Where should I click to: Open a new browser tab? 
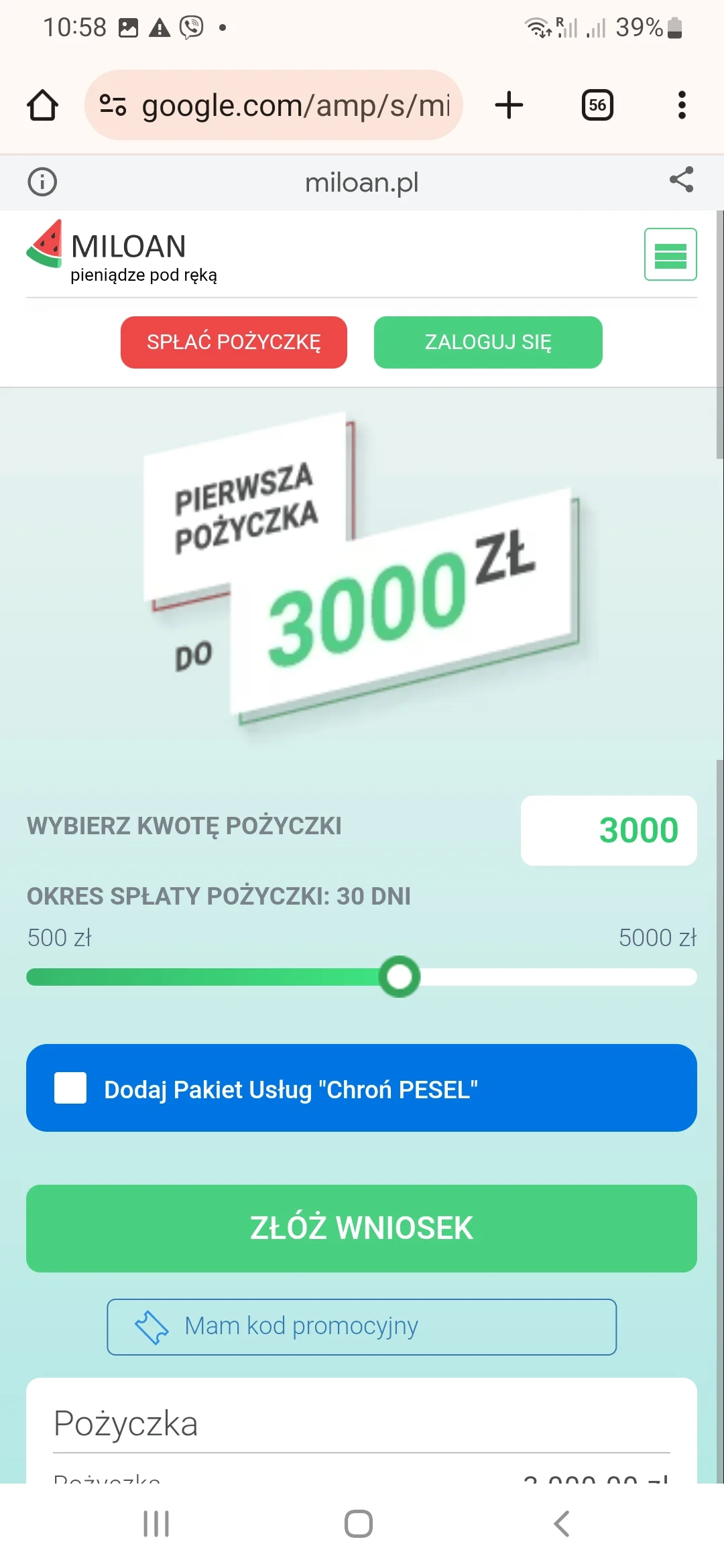coord(509,105)
